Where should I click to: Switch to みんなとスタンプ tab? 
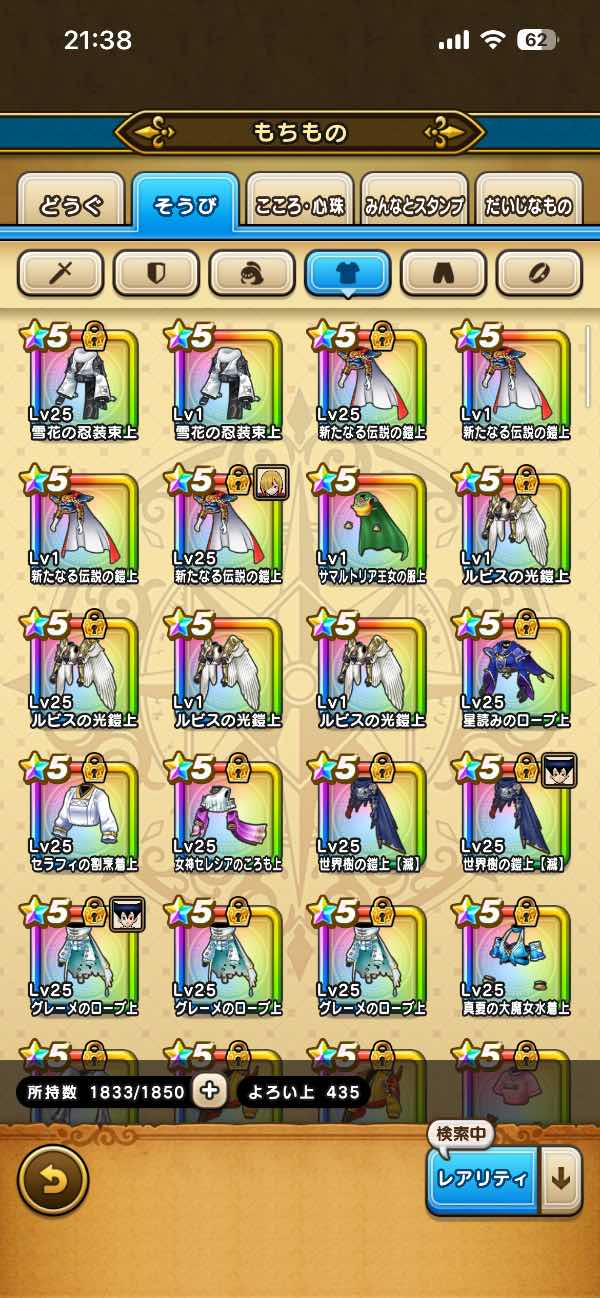click(415, 206)
